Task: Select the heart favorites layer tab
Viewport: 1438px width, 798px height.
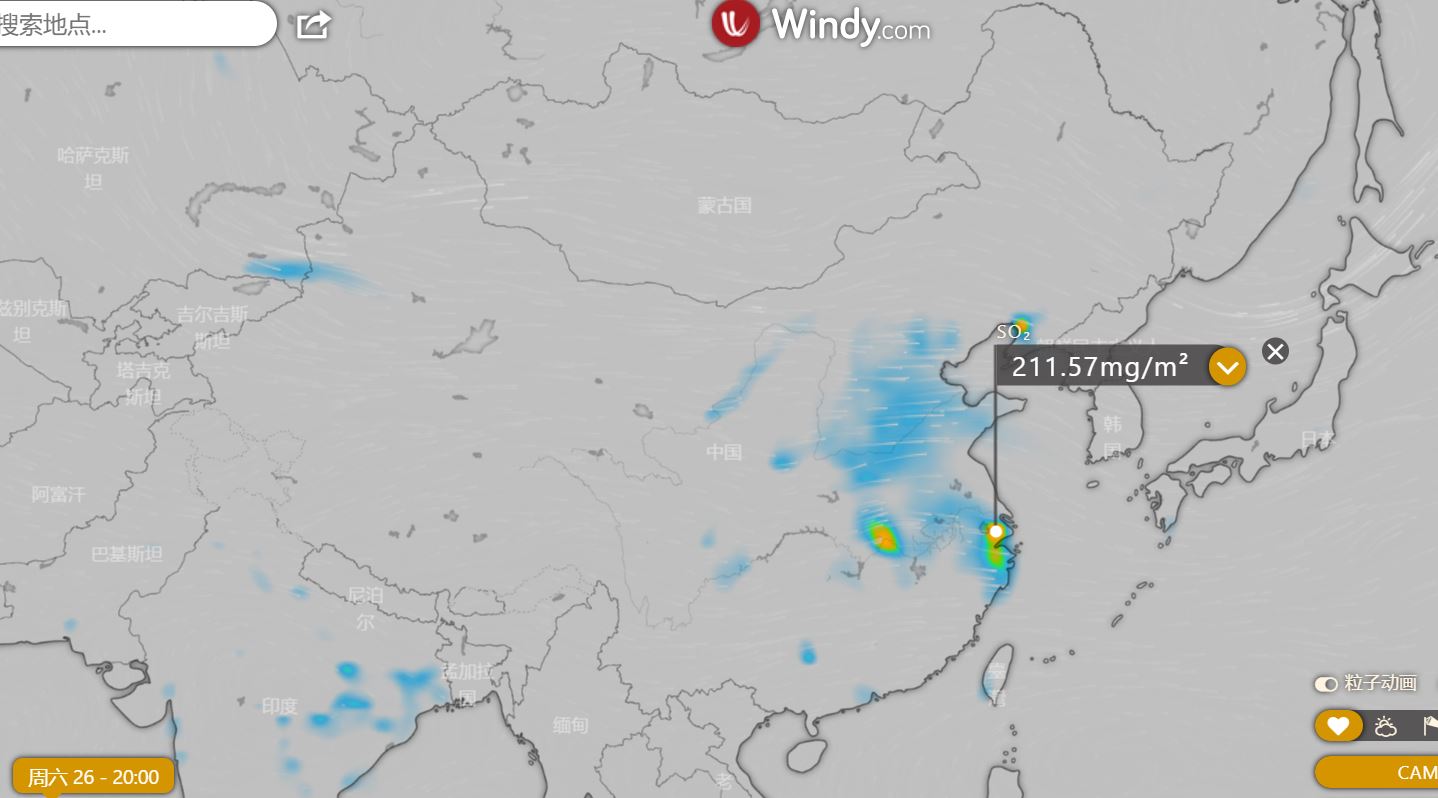Action: [1338, 727]
